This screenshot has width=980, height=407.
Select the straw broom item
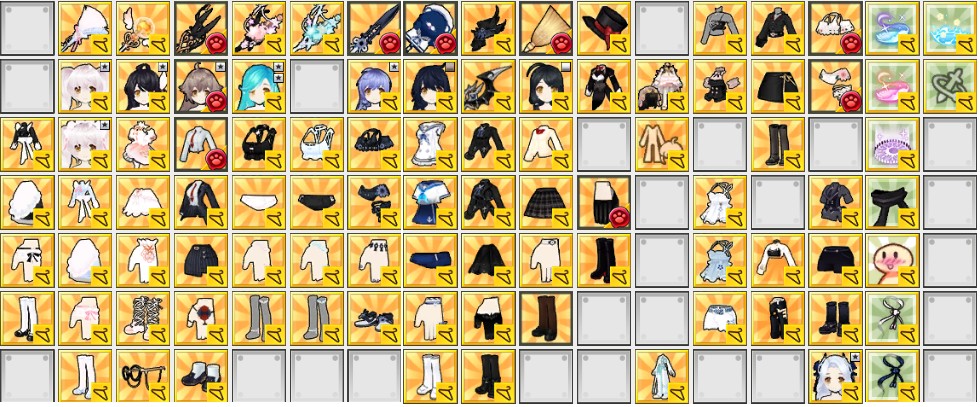(x=546, y=27)
